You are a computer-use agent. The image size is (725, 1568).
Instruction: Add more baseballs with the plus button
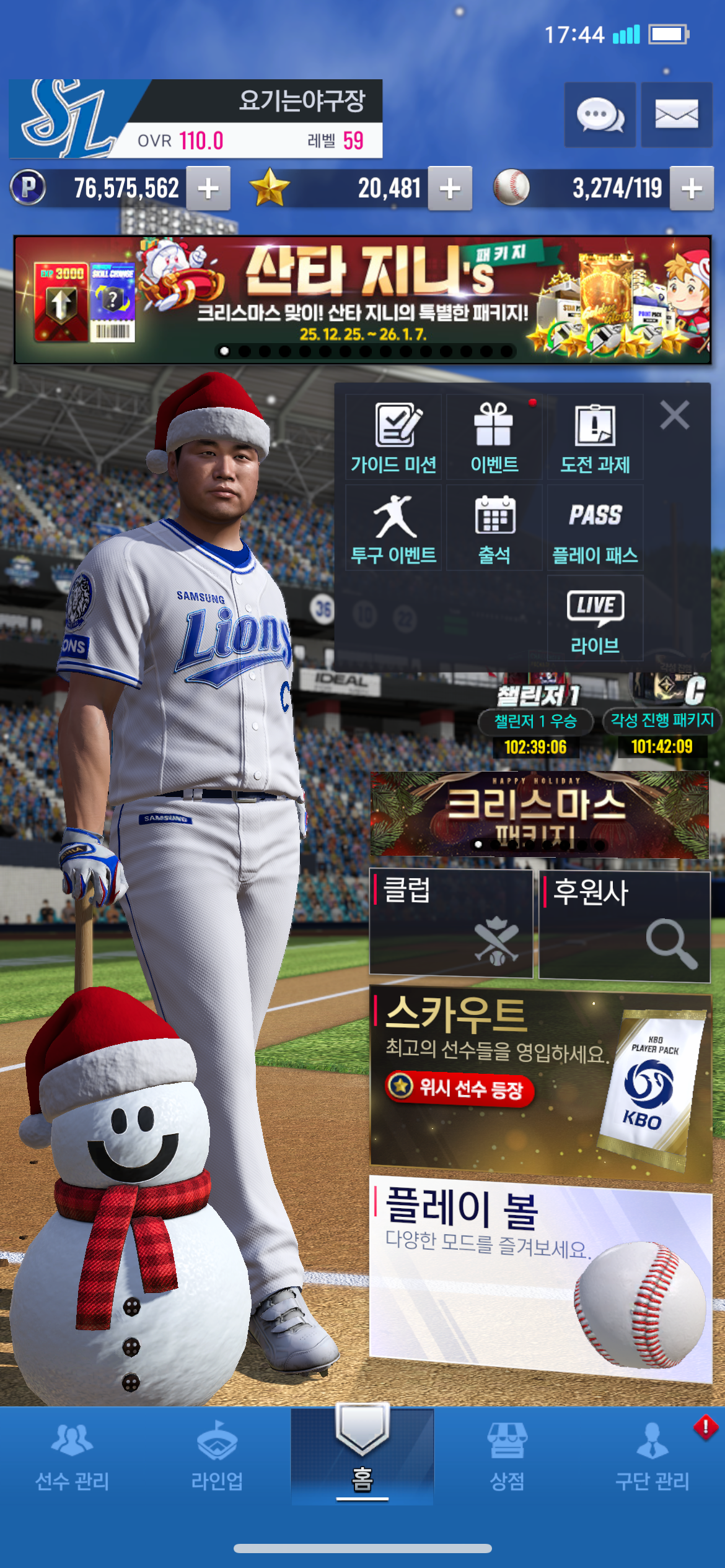point(692,188)
